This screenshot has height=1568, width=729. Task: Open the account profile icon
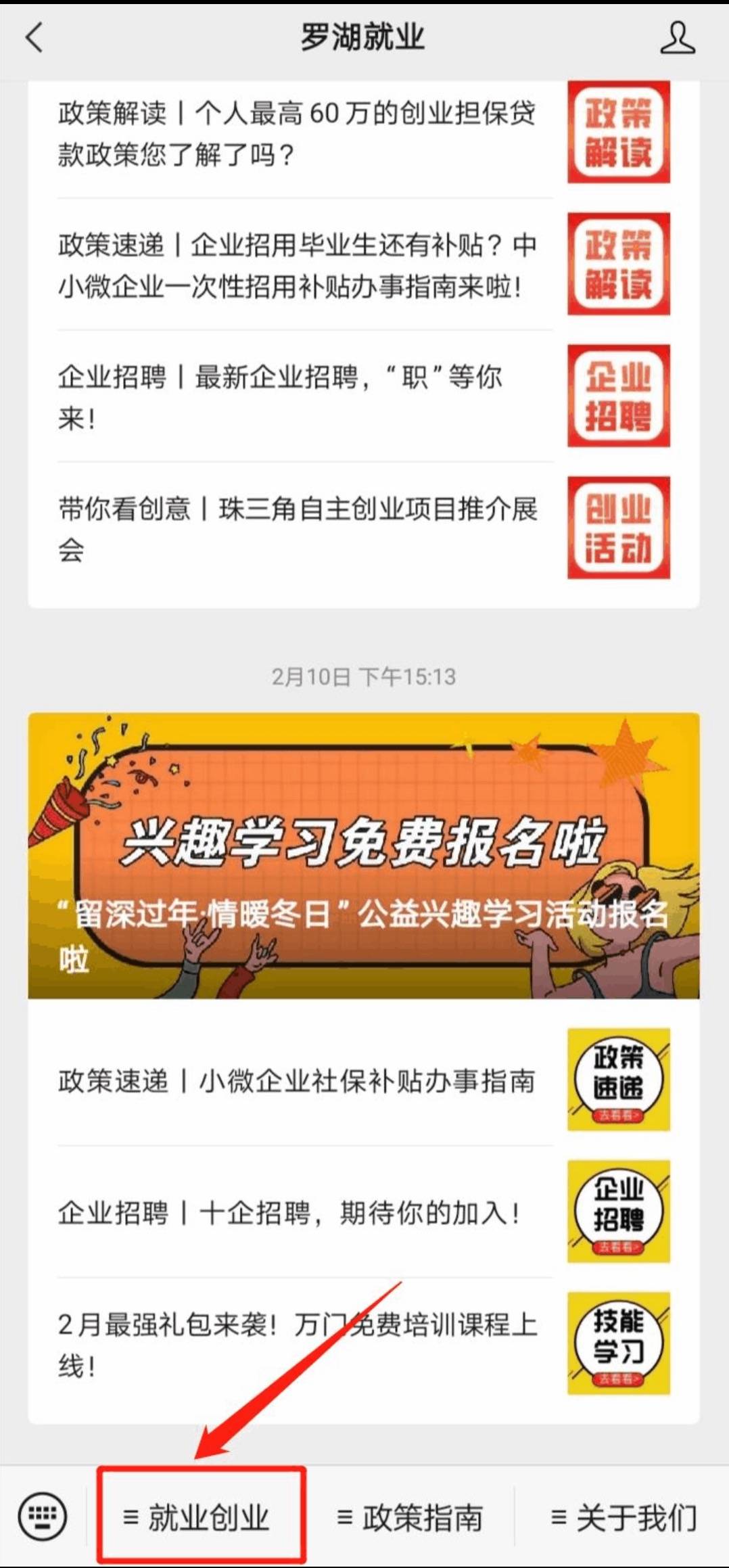(x=677, y=37)
